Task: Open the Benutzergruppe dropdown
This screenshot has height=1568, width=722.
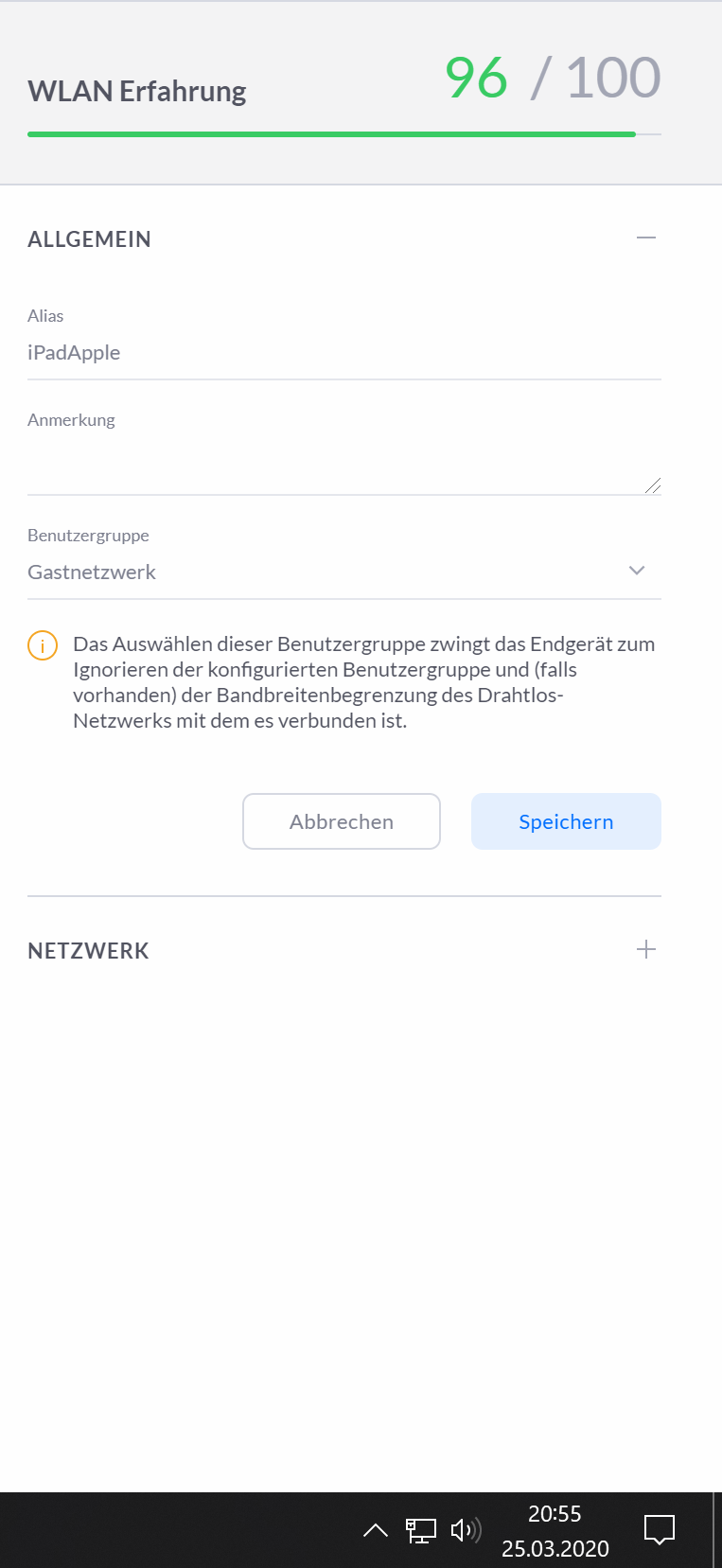Action: pyautogui.click(x=343, y=572)
